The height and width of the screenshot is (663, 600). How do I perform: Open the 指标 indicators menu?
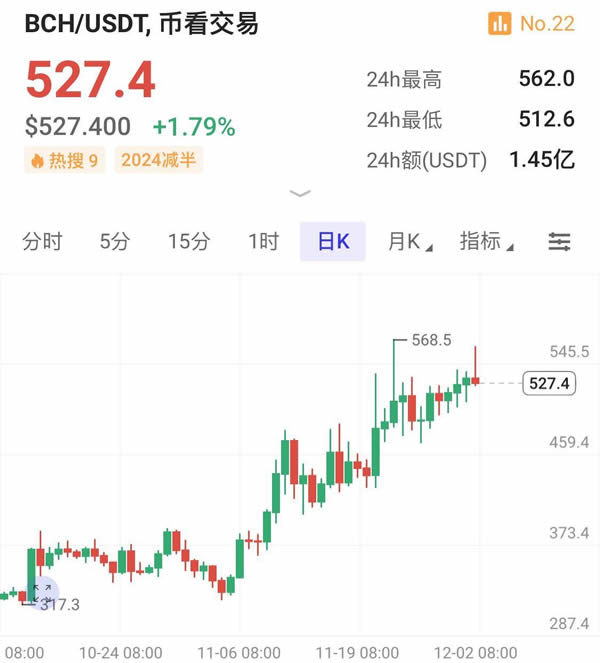486,241
